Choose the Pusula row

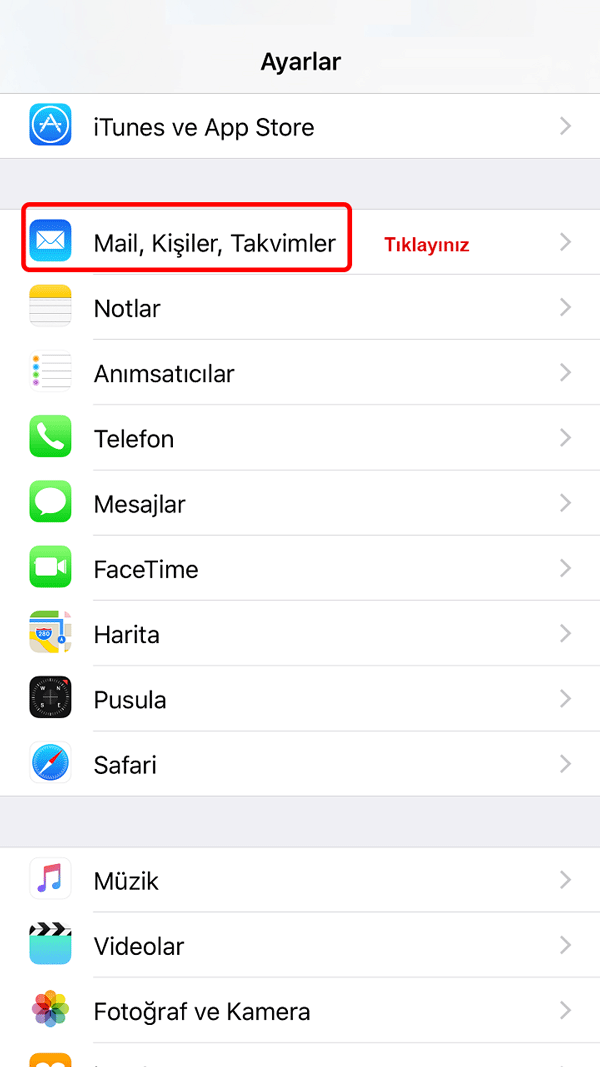click(x=300, y=700)
